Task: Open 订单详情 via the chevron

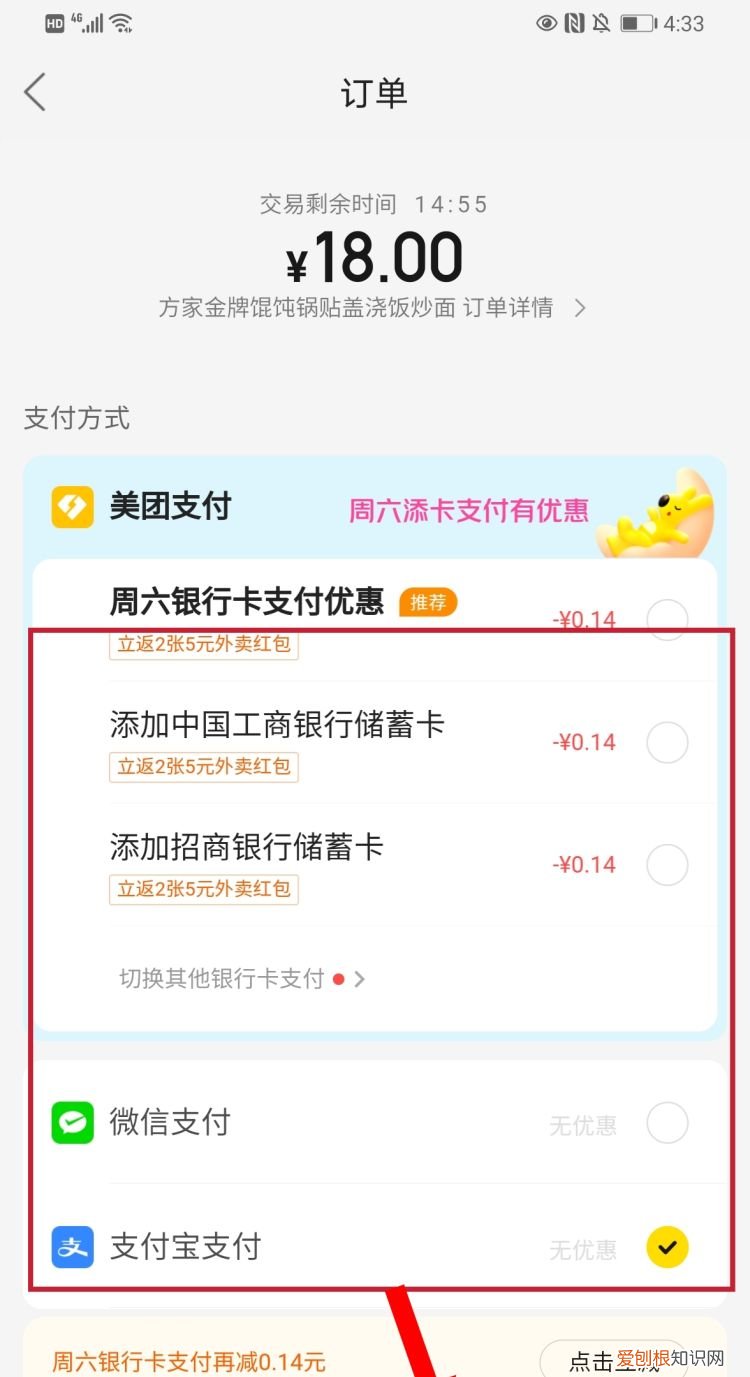Action: click(580, 308)
